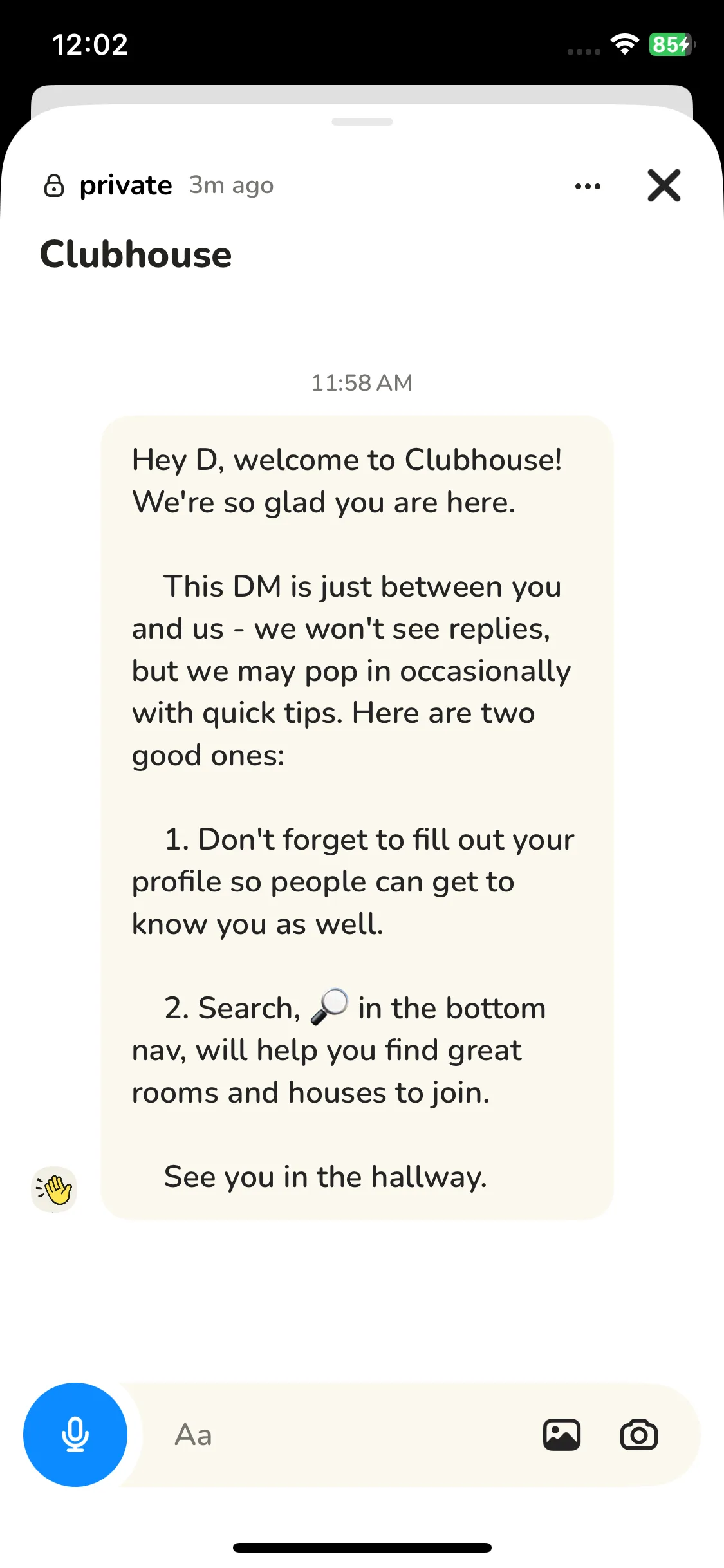The image size is (724, 1568).
Task: Attach a photo from the gallery
Action: (x=562, y=1435)
